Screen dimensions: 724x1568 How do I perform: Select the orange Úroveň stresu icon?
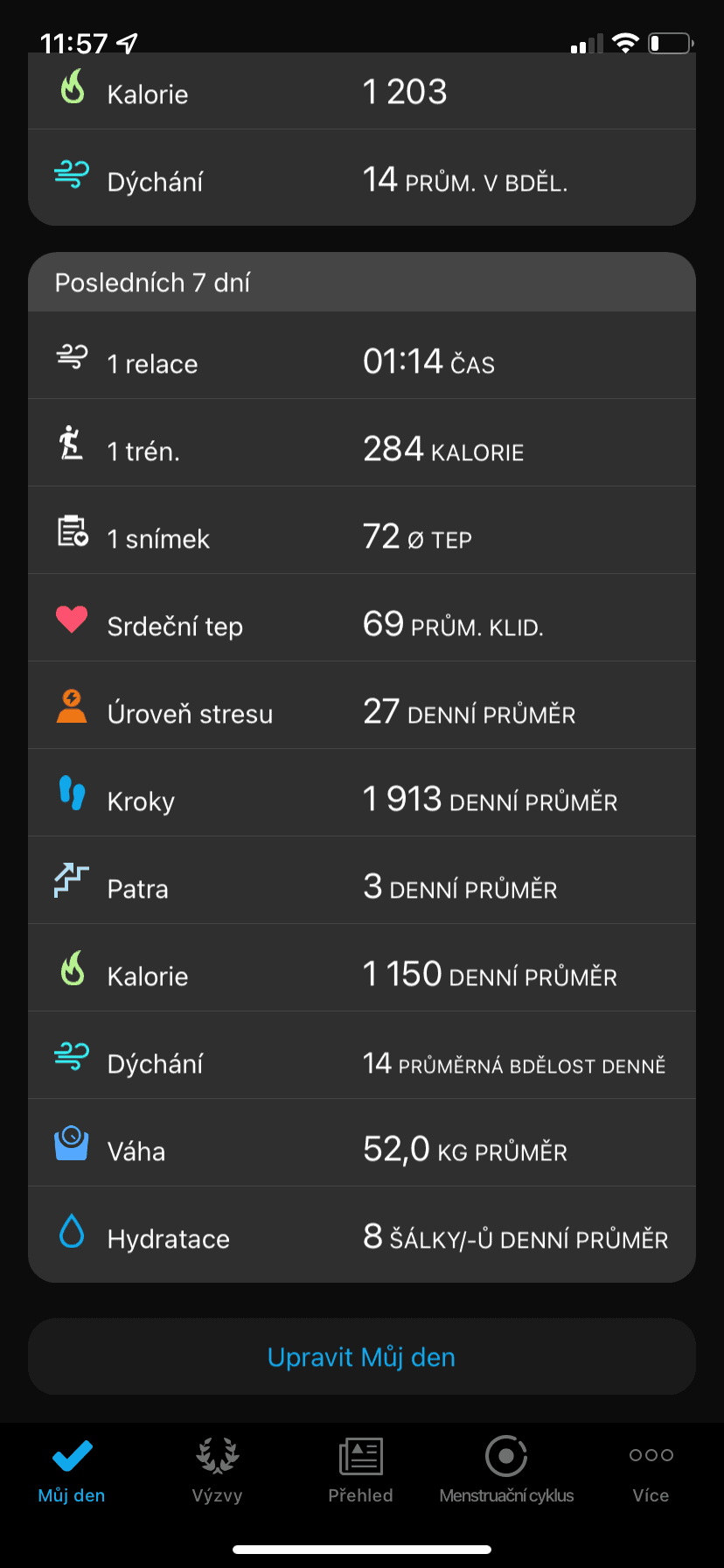[73, 705]
